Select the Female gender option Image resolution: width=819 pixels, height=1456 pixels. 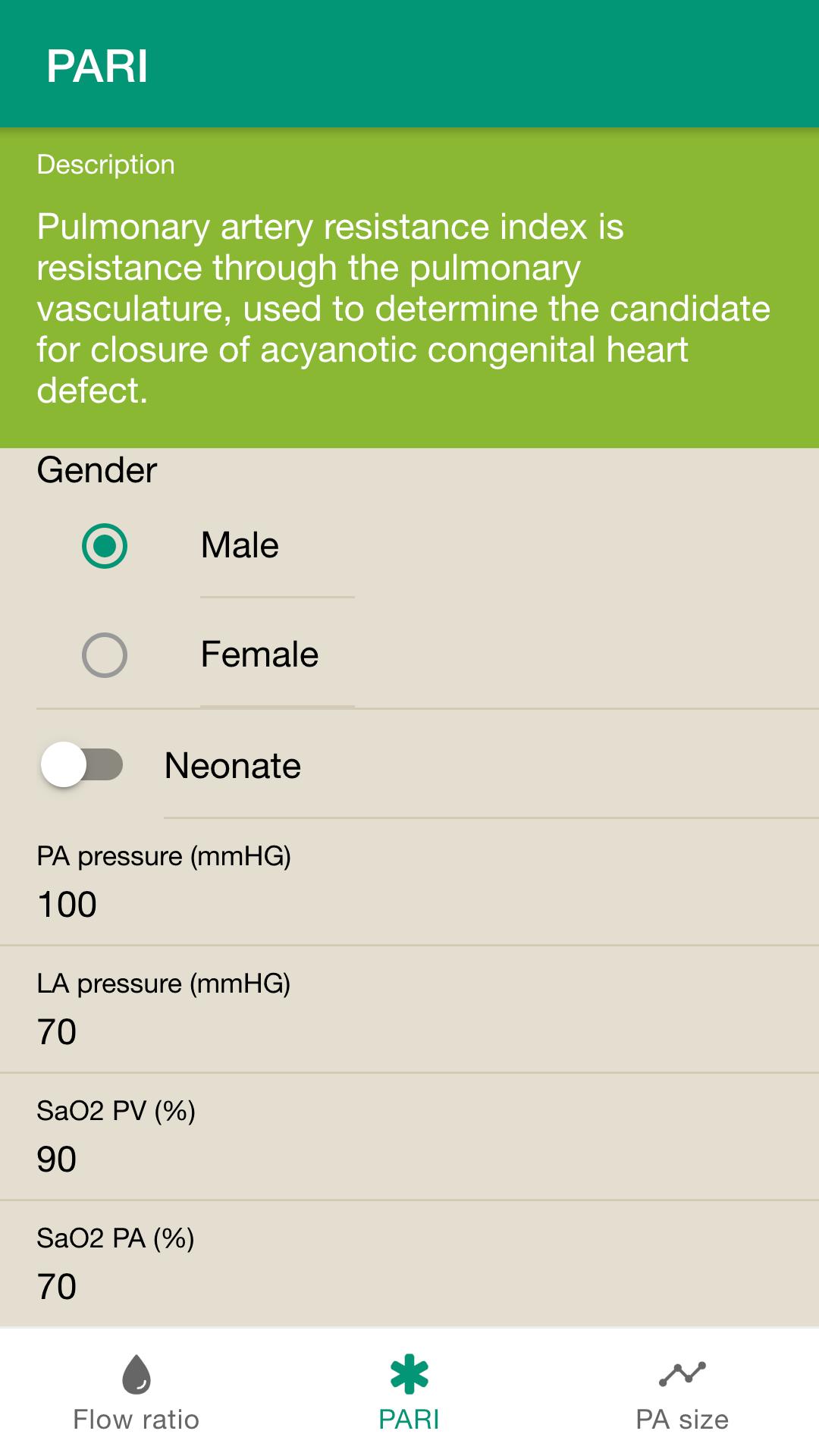point(105,655)
